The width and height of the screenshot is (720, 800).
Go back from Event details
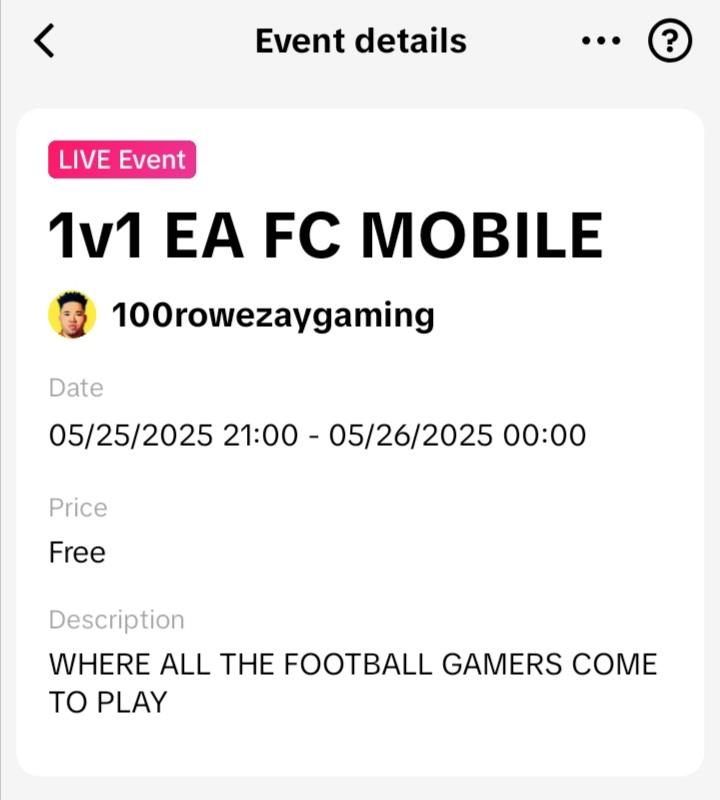(x=44, y=42)
